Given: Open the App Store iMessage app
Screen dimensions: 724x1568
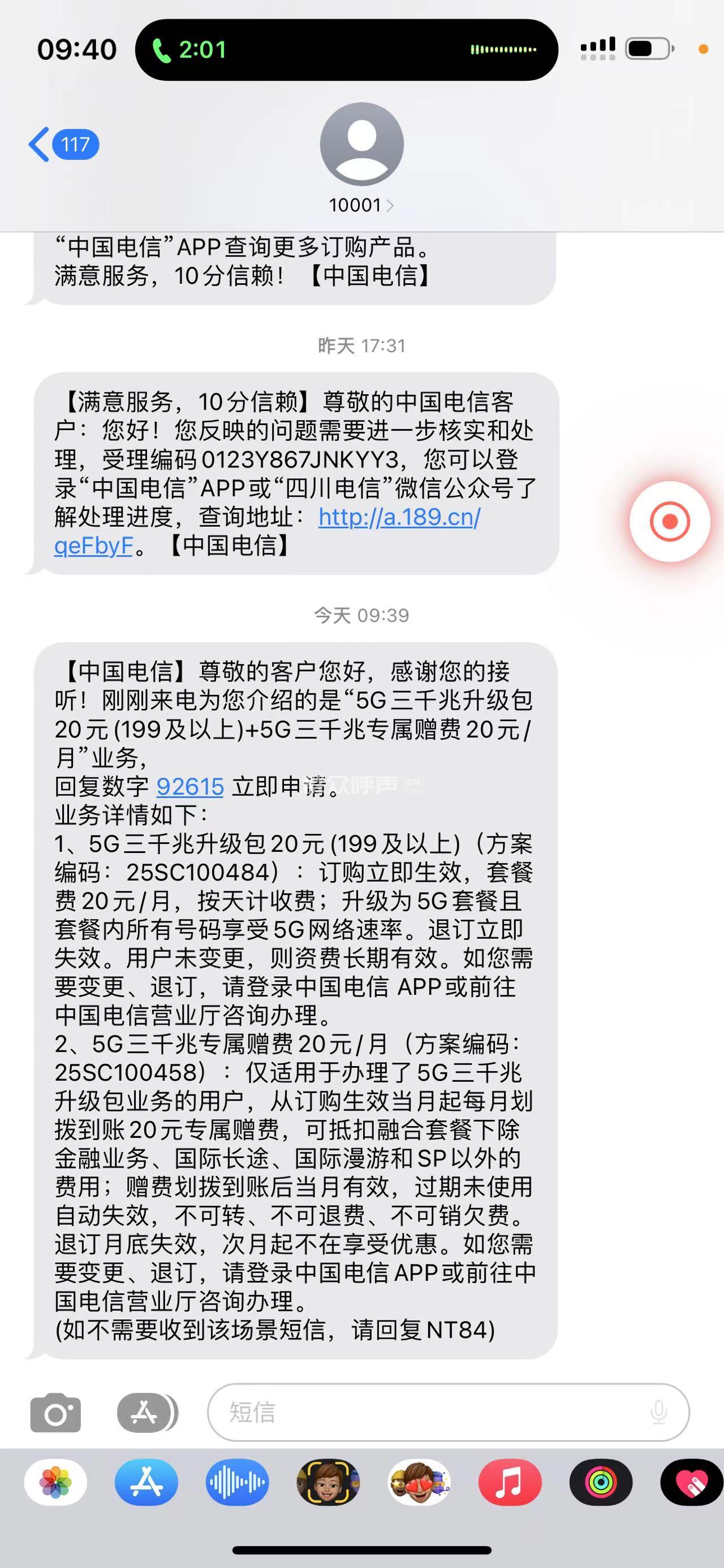Looking at the screenshot, I should [146, 1482].
